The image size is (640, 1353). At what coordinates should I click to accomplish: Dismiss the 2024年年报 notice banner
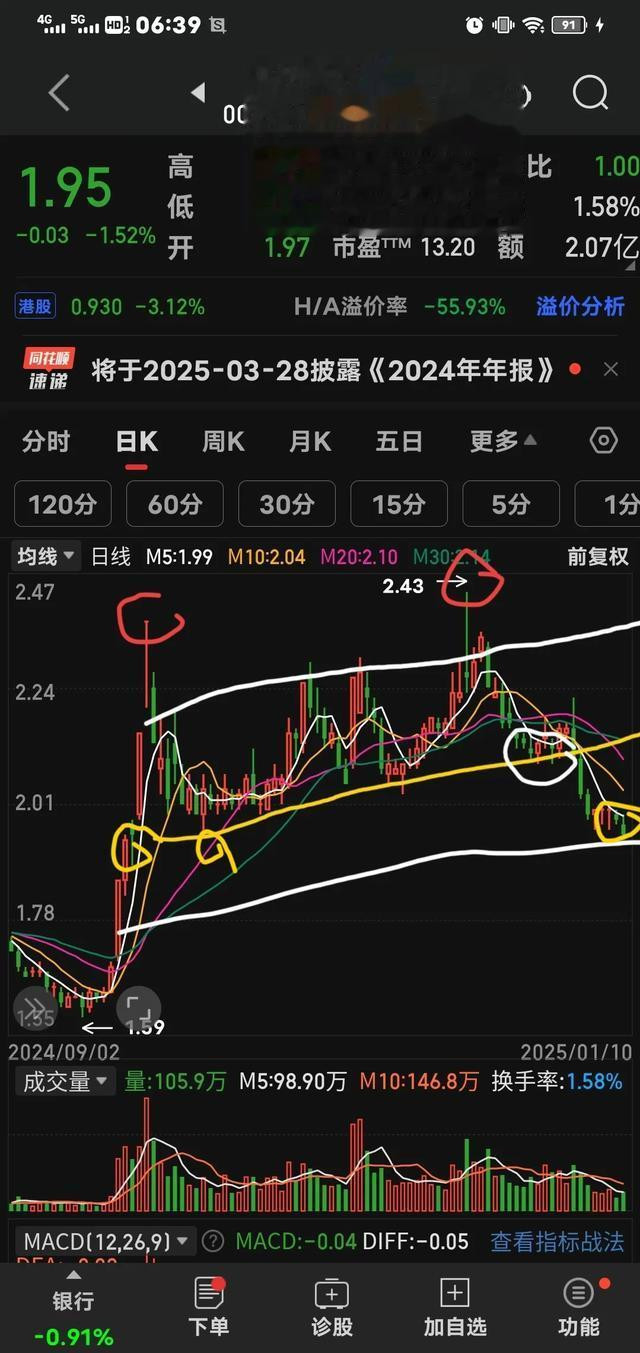(x=611, y=370)
